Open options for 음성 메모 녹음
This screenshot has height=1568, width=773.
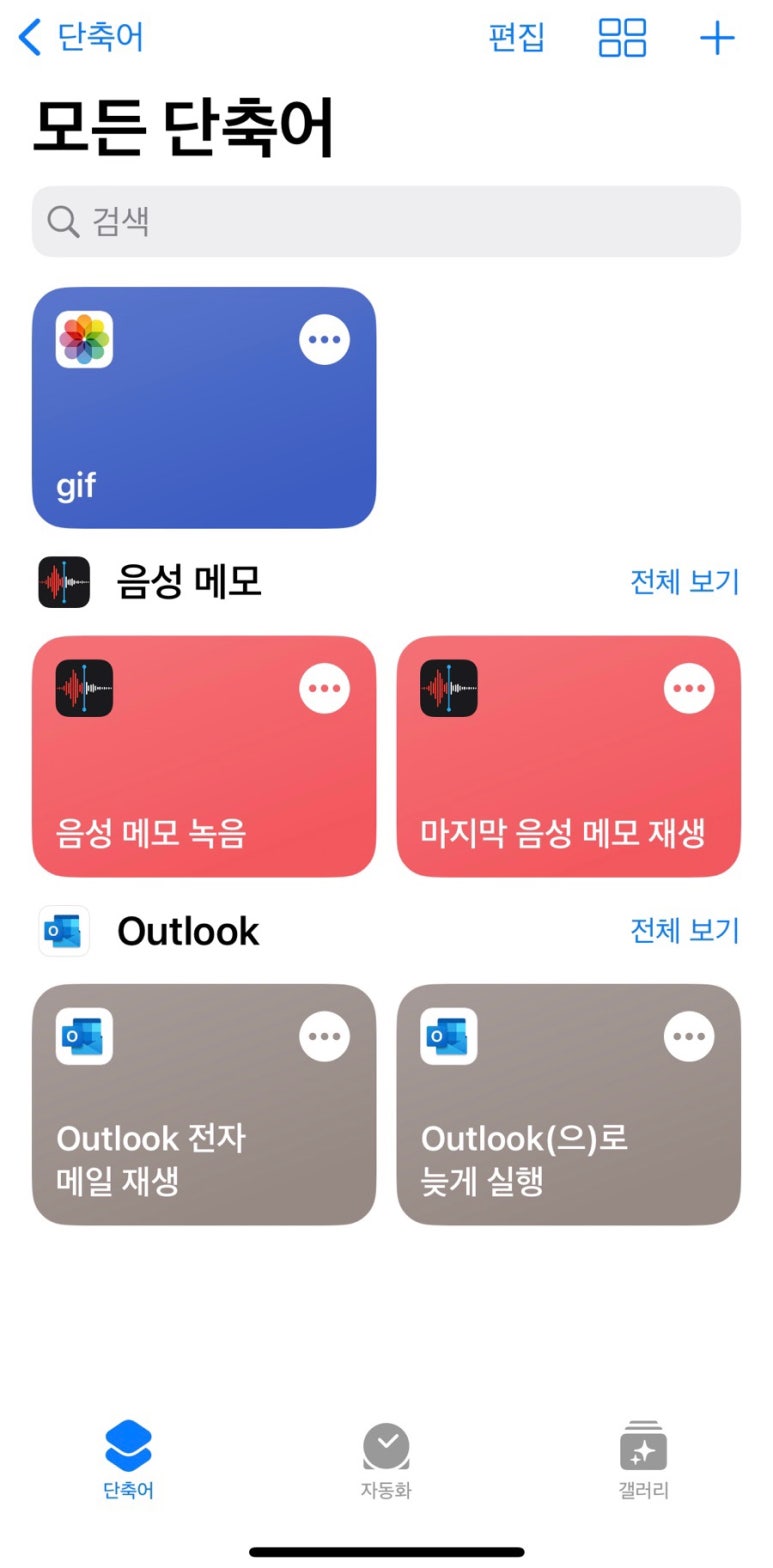pyautogui.click(x=324, y=688)
